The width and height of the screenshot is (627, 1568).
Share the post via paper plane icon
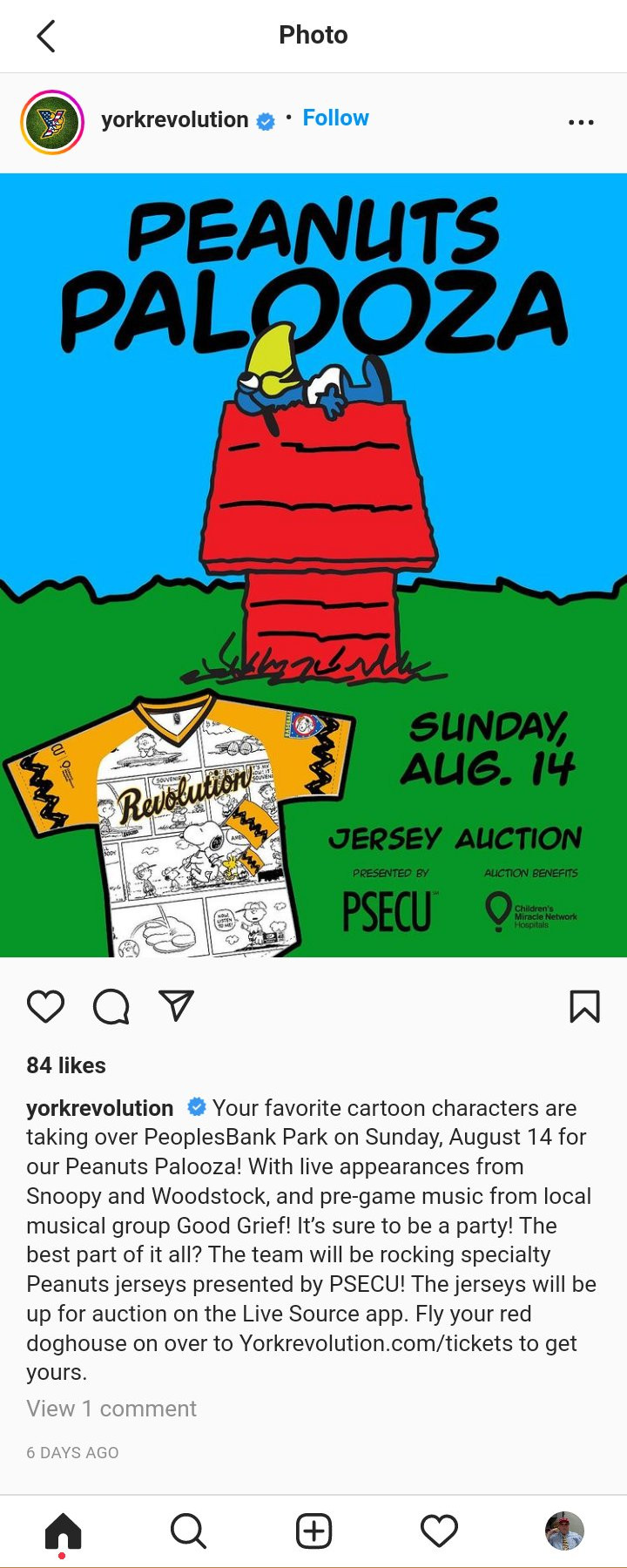176,1006
